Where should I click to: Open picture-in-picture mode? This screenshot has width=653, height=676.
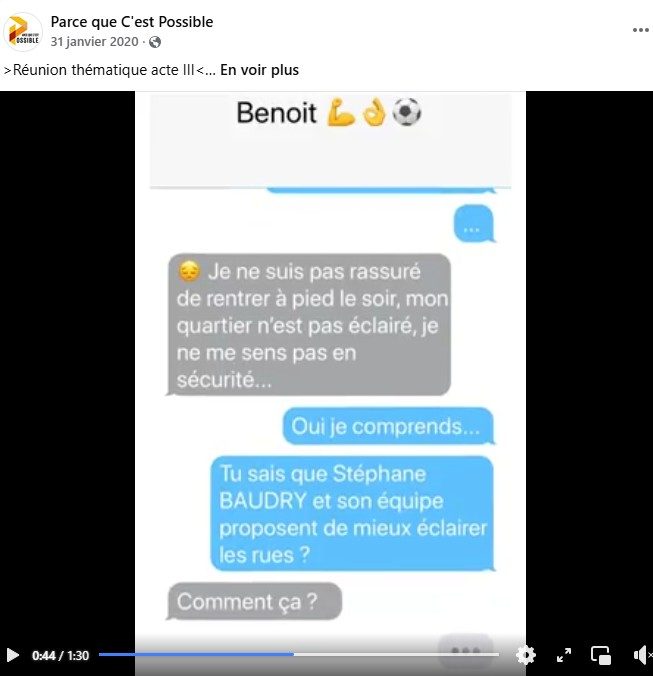pyautogui.click(x=601, y=655)
